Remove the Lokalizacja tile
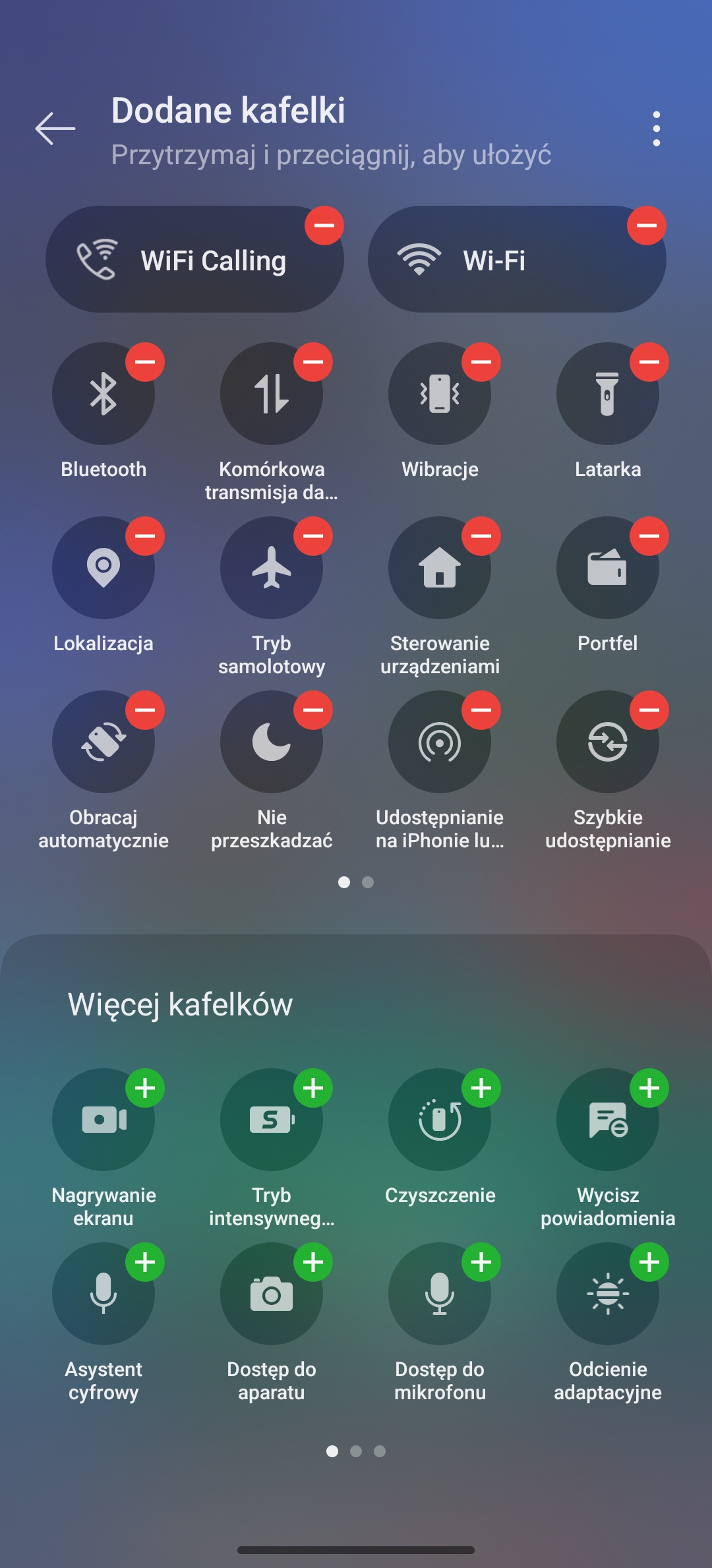 [x=145, y=536]
